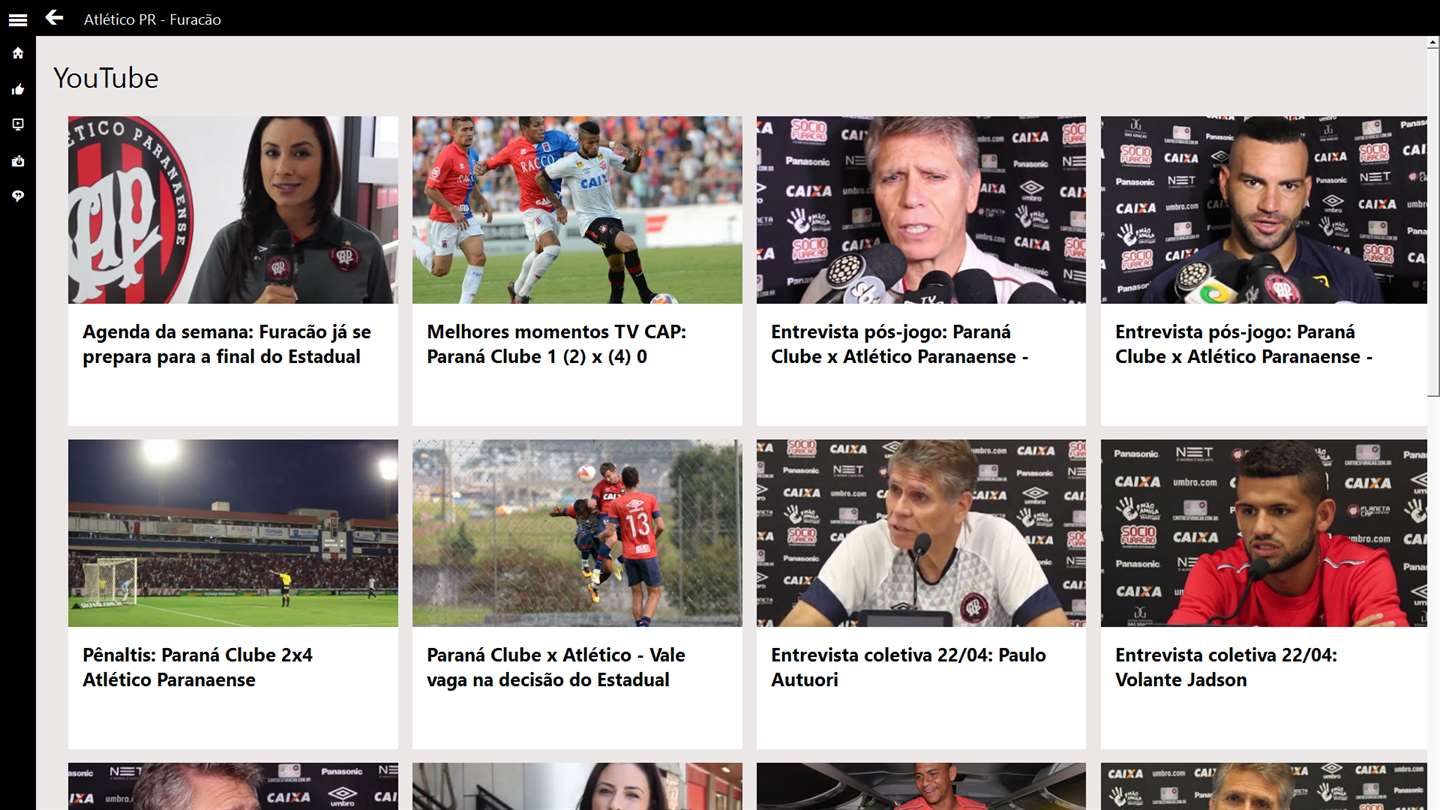1440x810 pixels.
Task: Watch Melhores momentos TV CAP video
Action: click(577, 210)
